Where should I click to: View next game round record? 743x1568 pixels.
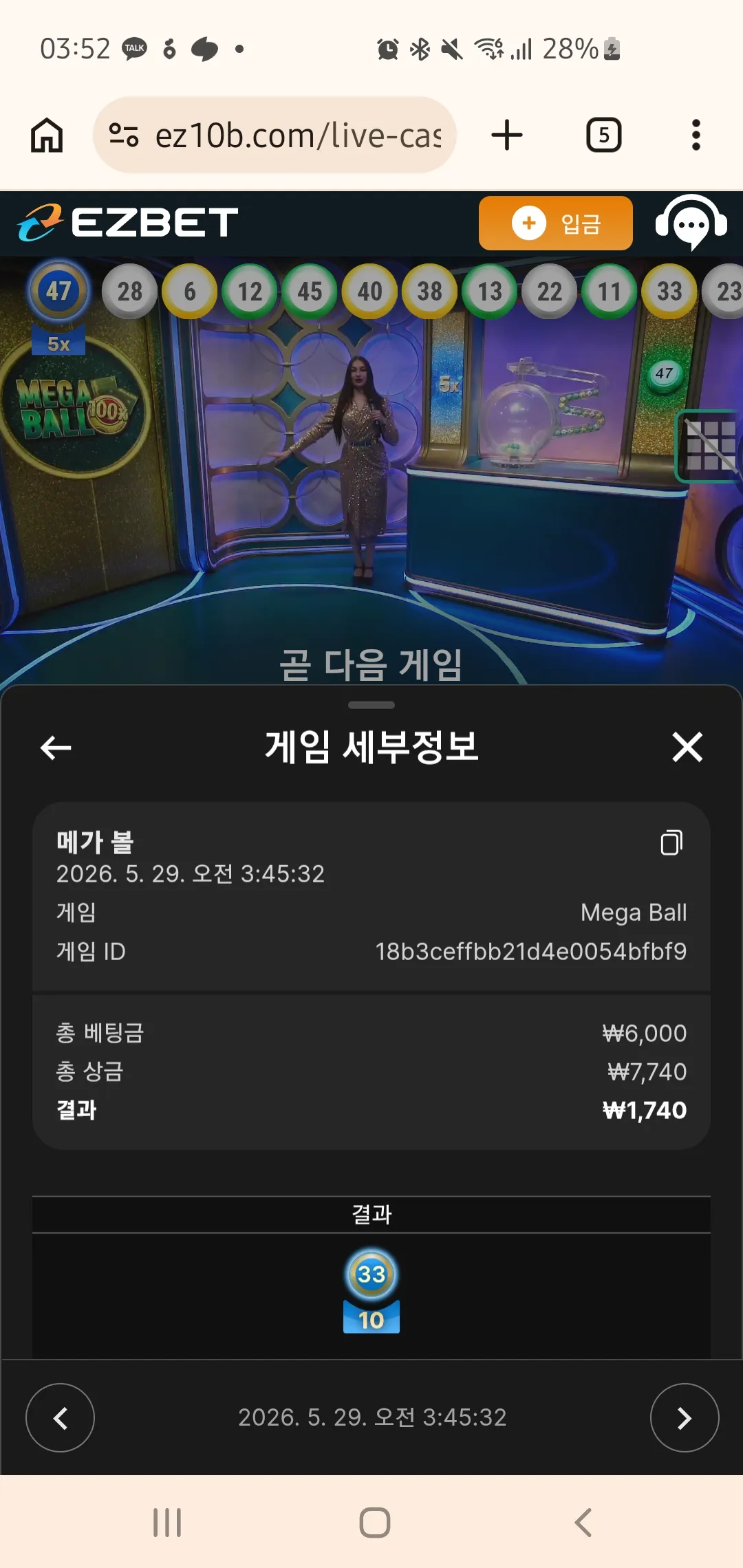click(x=685, y=1417)
